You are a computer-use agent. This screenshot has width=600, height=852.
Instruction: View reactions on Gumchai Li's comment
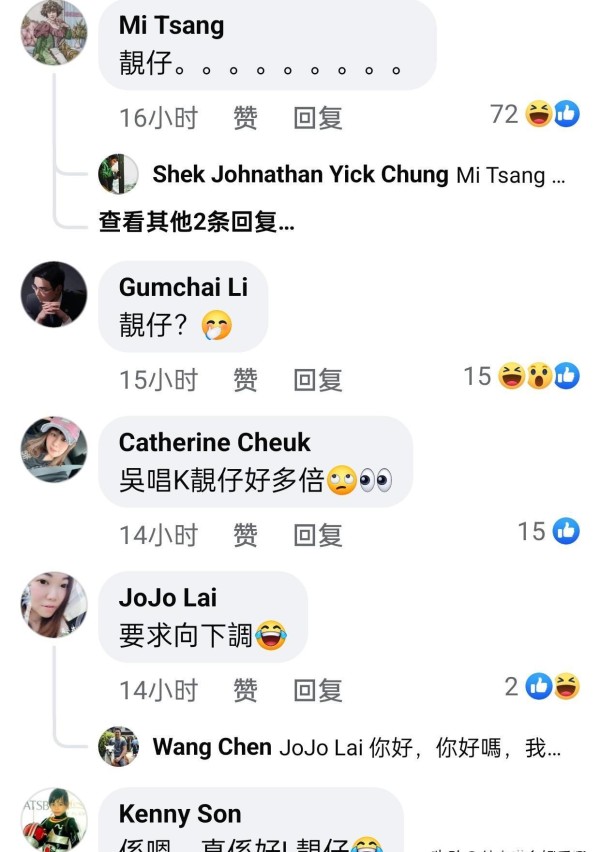(522, 376)
